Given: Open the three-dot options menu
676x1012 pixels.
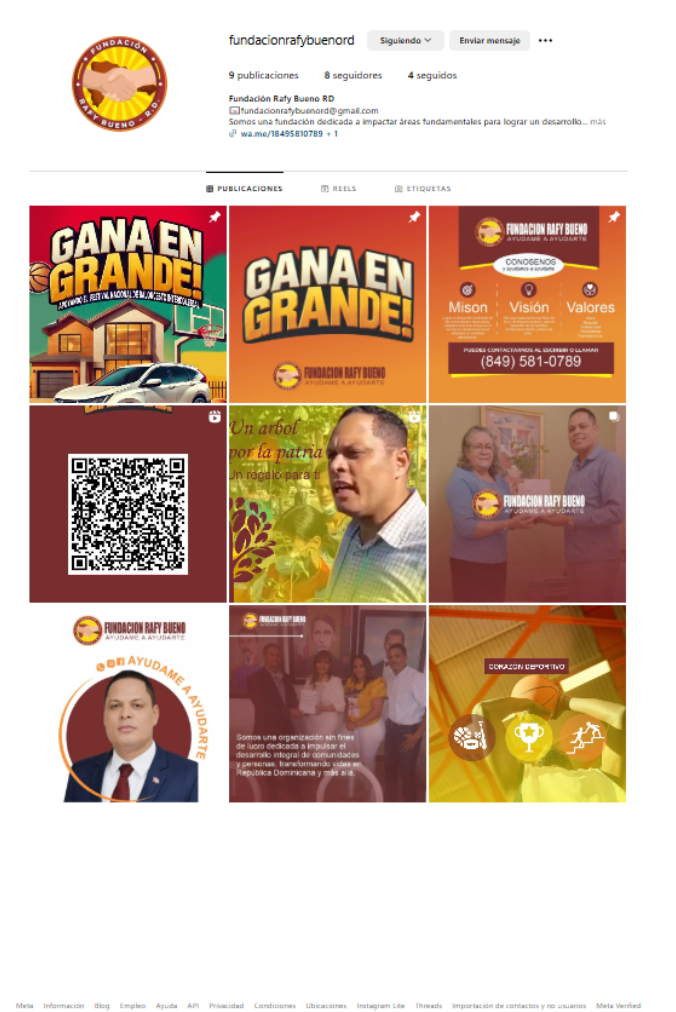Looking at the screenshot, I should tap(545, 41).
